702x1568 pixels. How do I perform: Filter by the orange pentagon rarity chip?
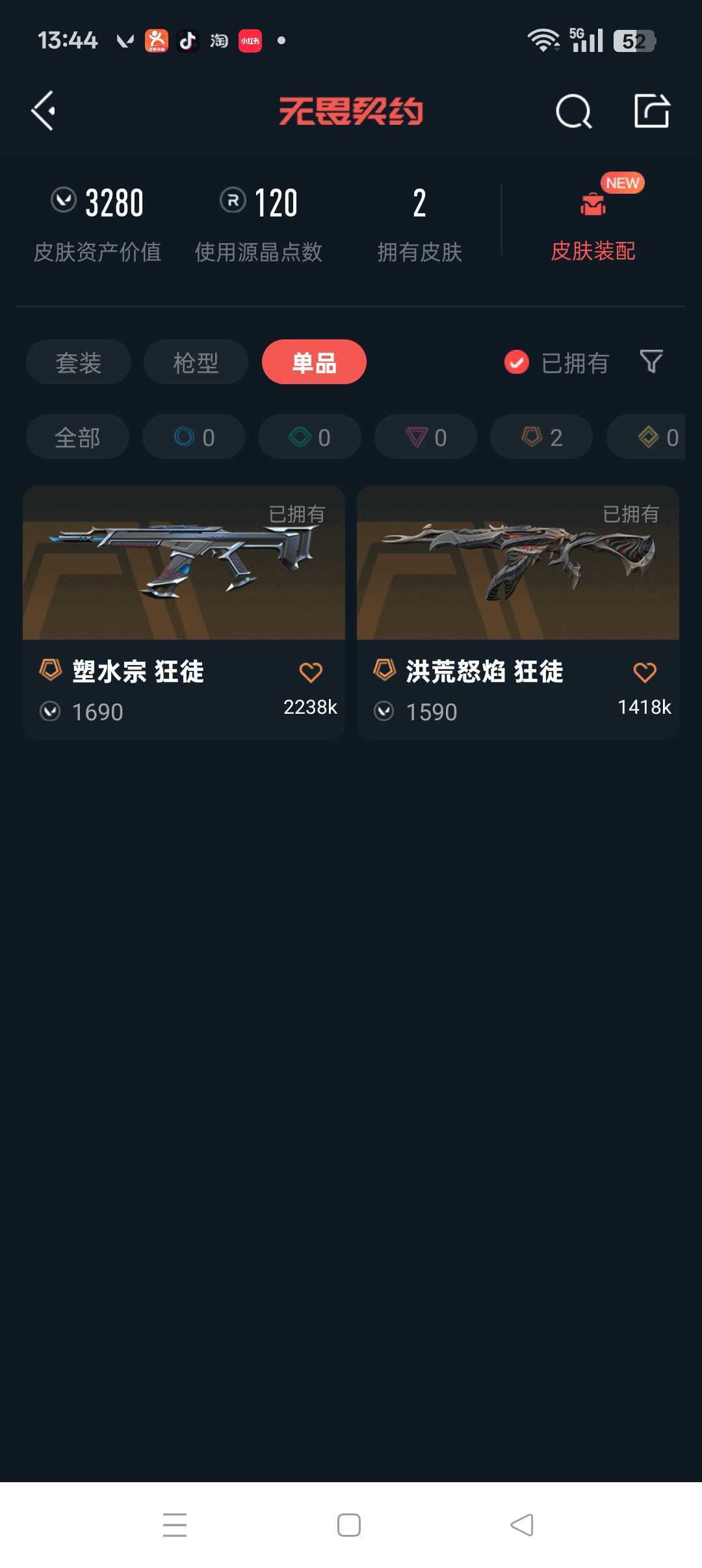tap(541, 437)
